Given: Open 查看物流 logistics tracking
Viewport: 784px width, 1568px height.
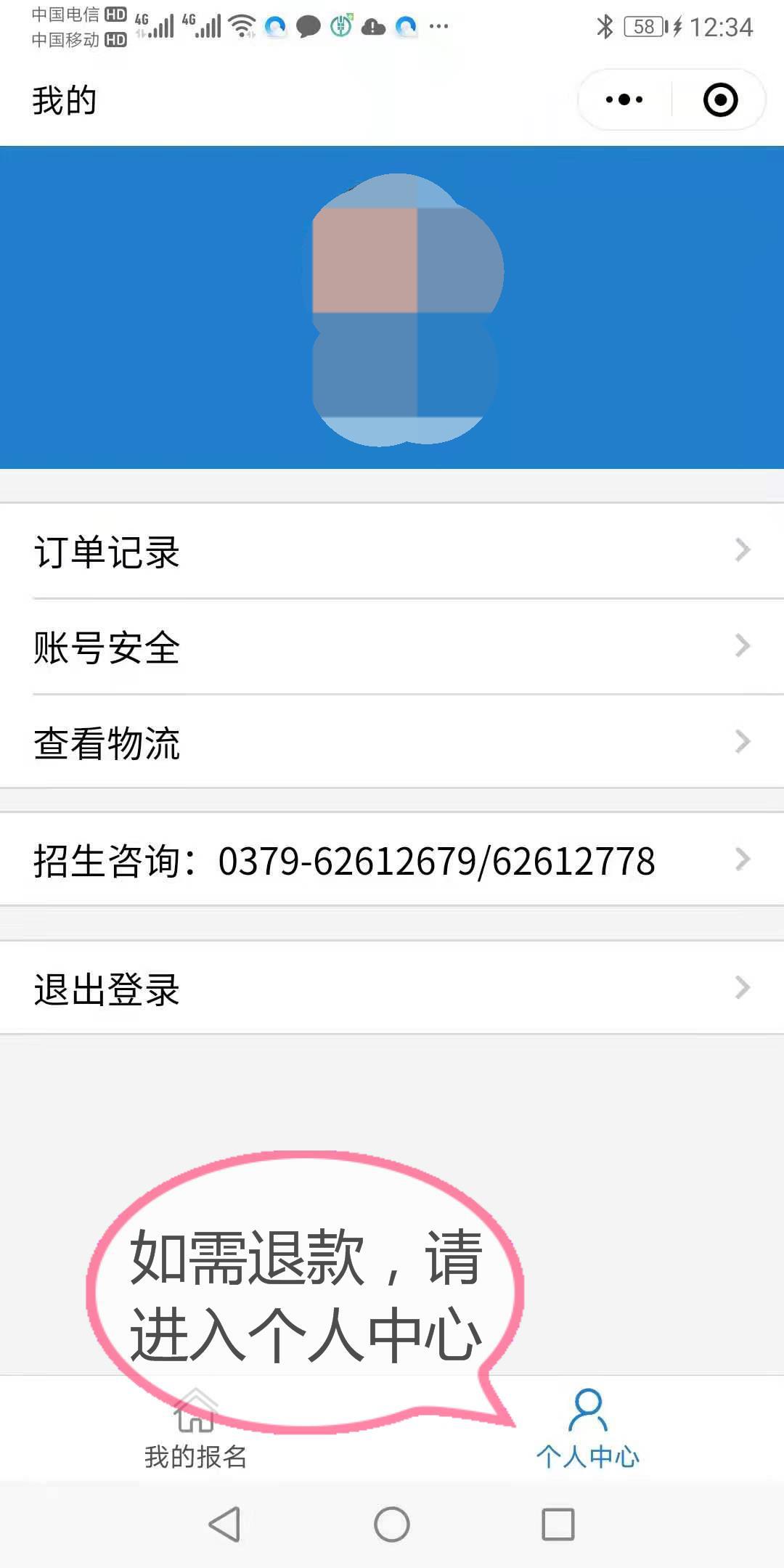Looking at the screenshot, I should [x=392, y=743].
